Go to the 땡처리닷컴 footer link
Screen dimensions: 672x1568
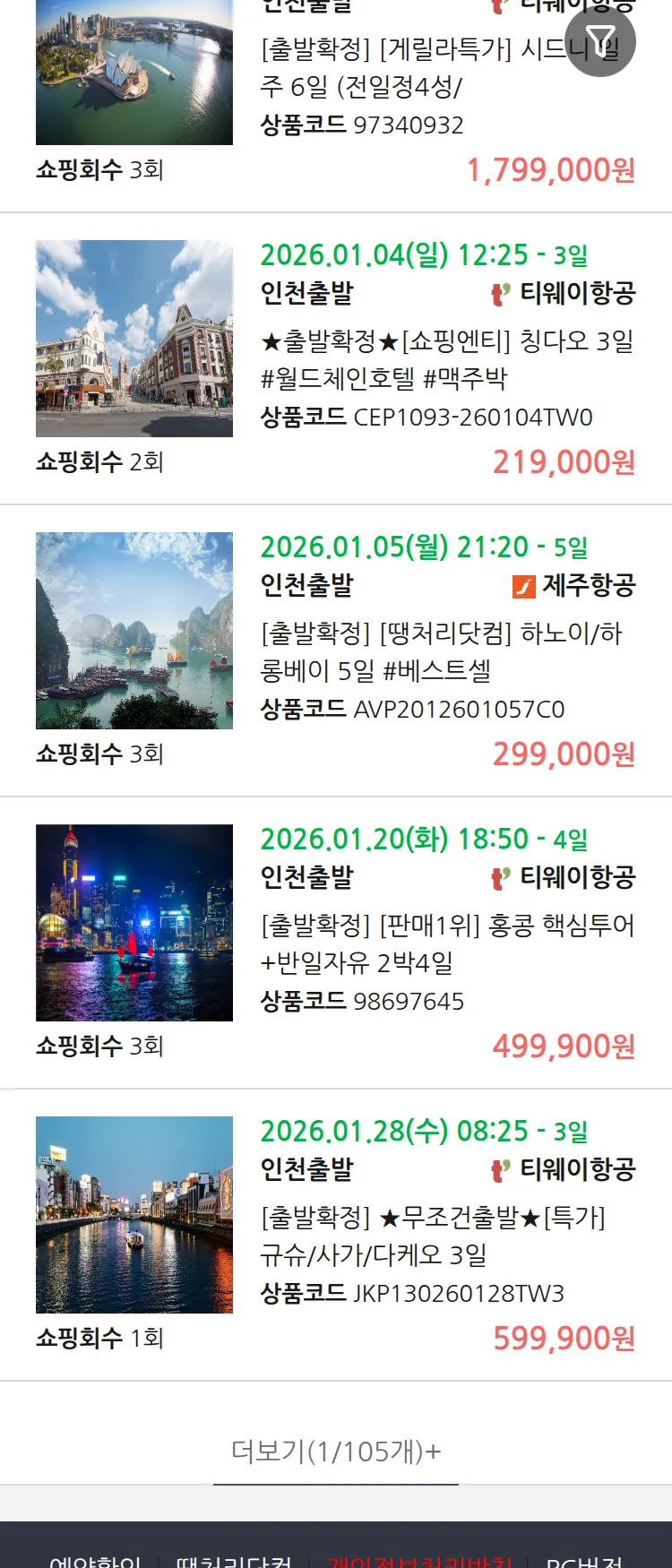pos(234,1559)
